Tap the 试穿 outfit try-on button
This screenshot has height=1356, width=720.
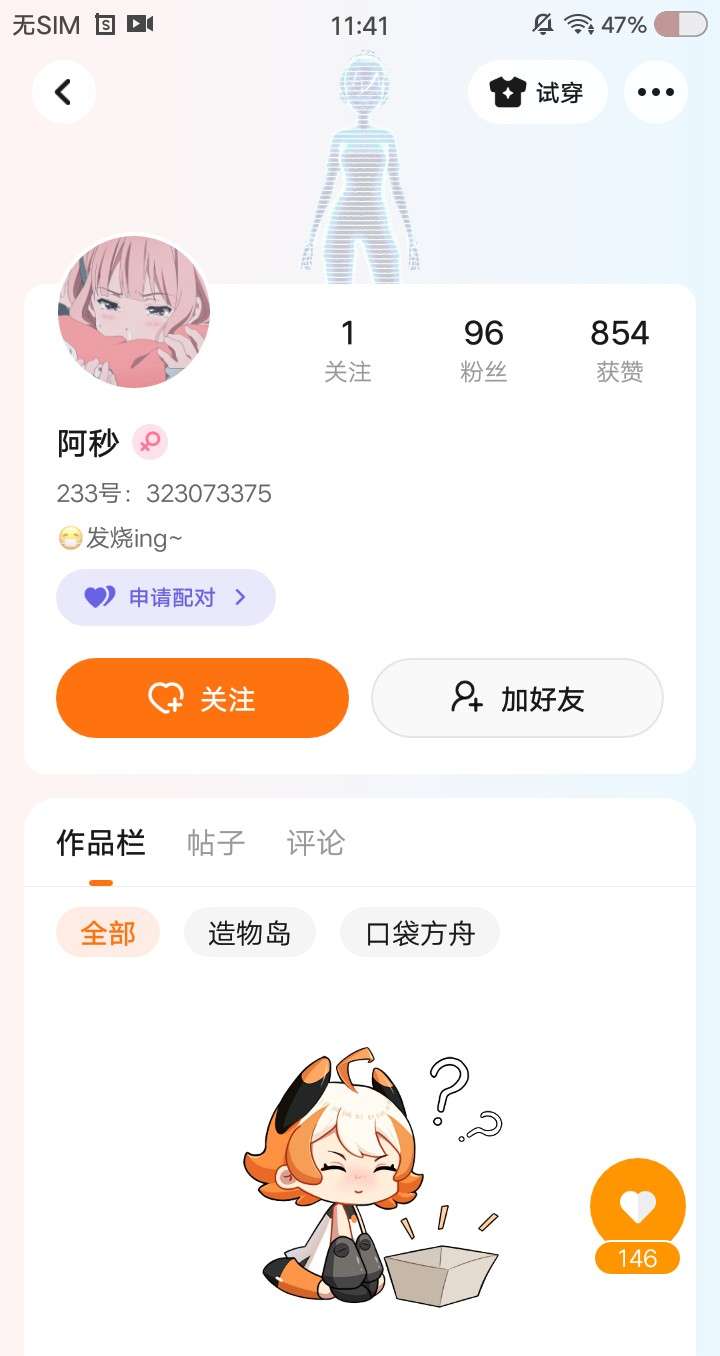[537, 92]
